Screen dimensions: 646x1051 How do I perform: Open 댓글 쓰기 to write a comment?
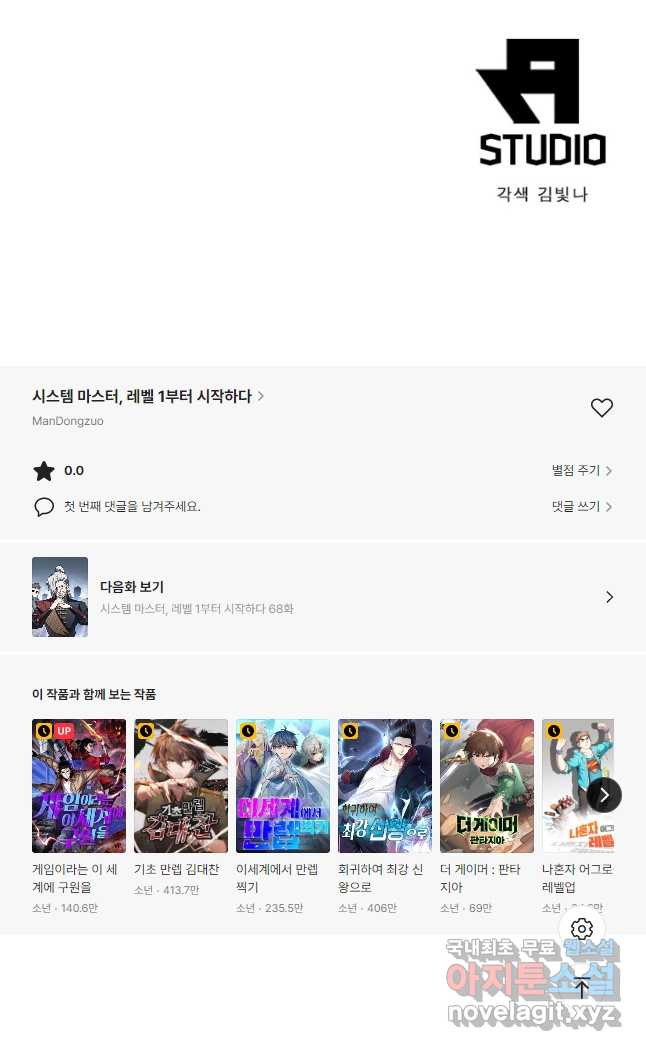click(581, 506)
